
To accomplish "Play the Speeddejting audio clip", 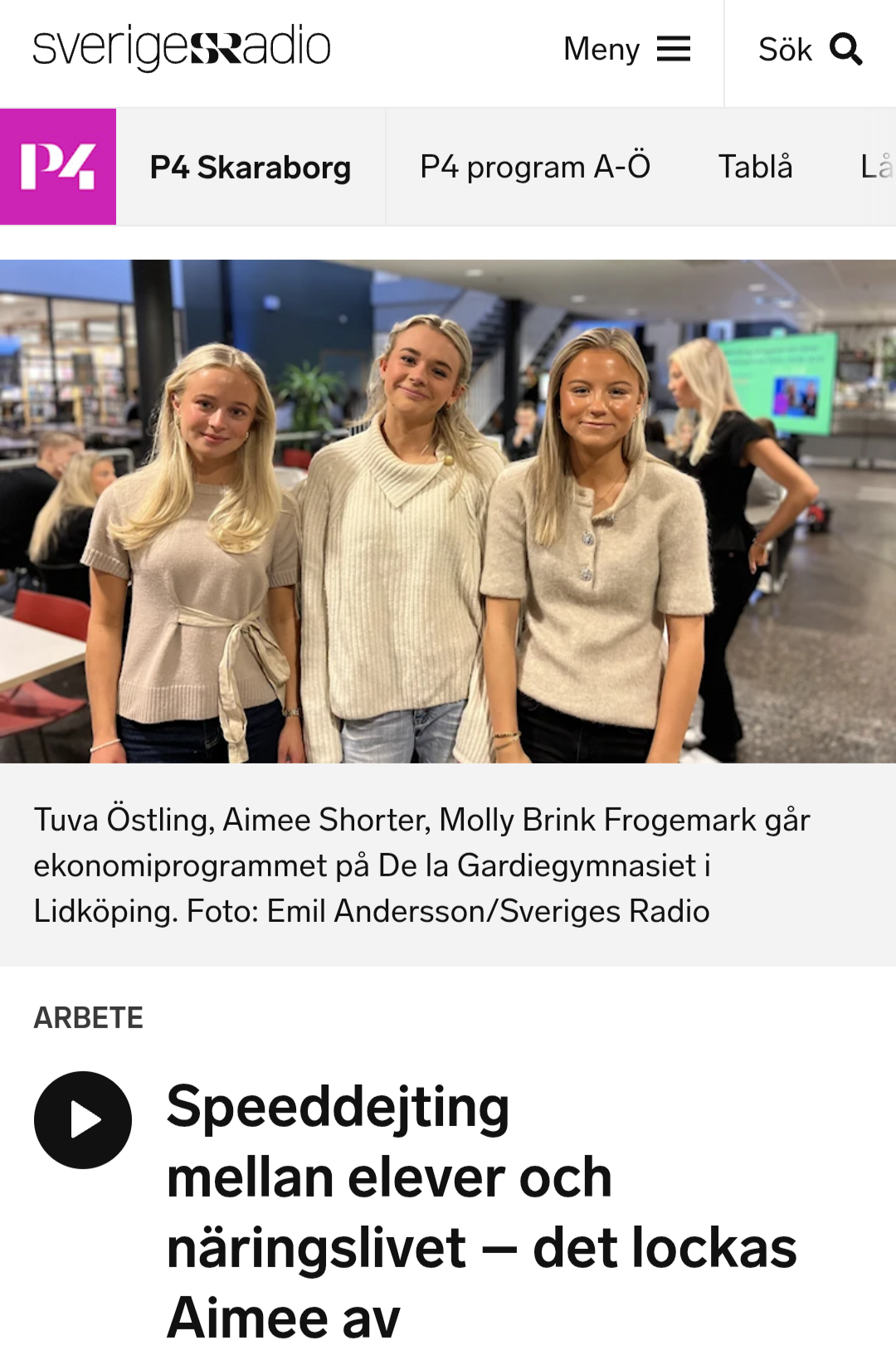I will pyautogui.click(x=83, y=1120).
